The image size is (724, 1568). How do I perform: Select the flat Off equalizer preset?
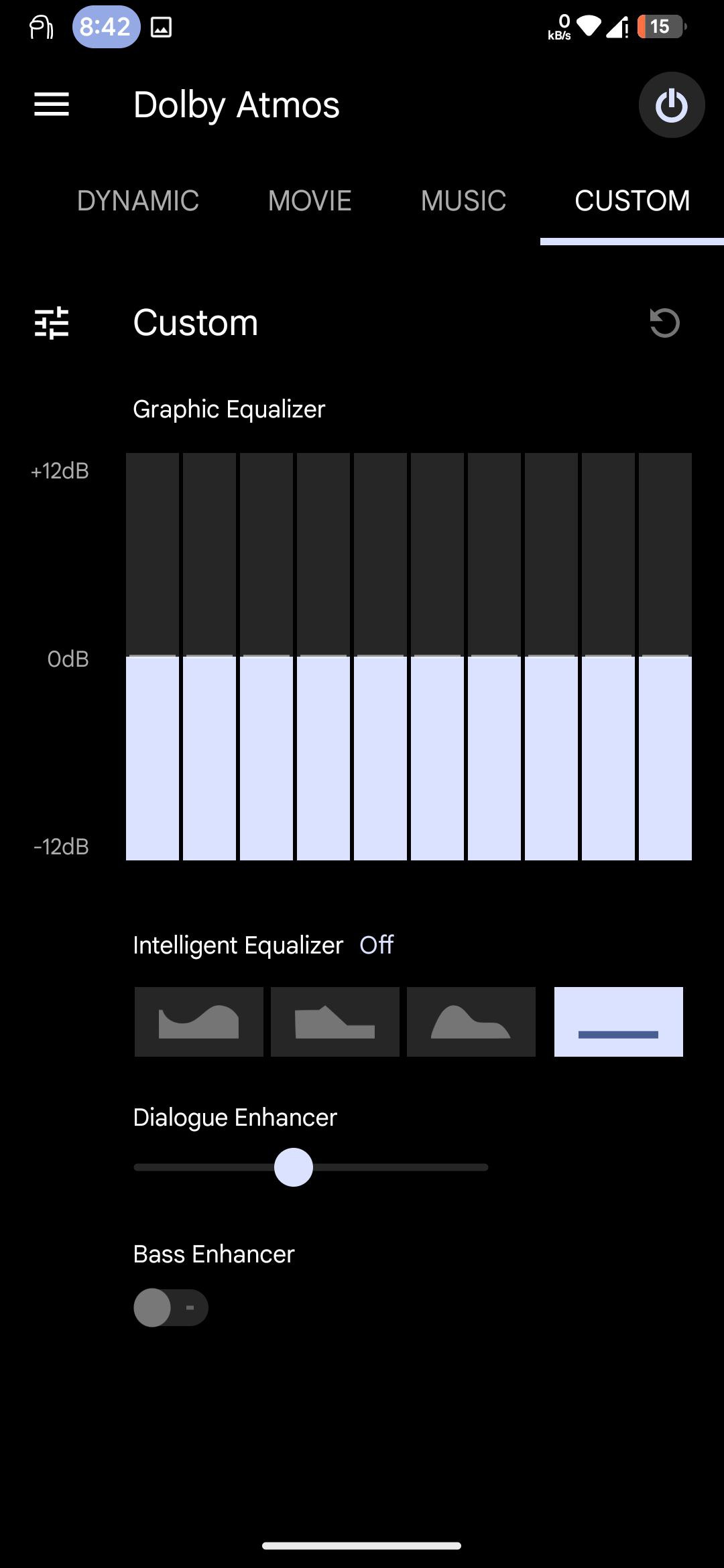coord(619,1022)
